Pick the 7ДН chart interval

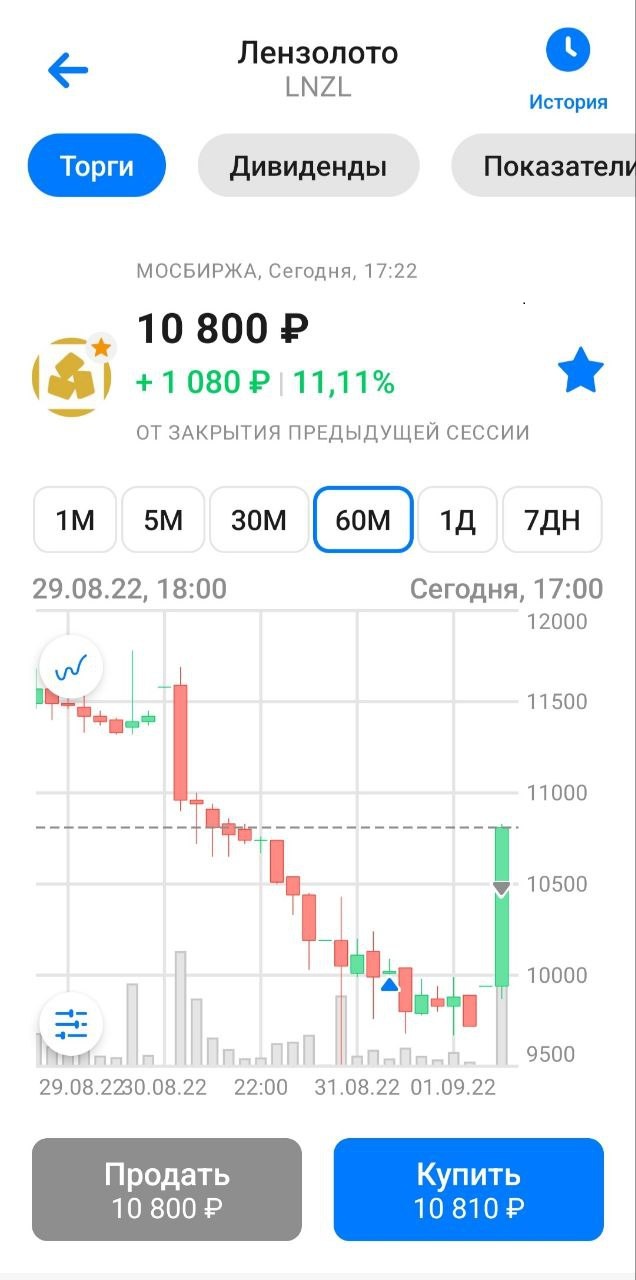click(x=552, y=520)
